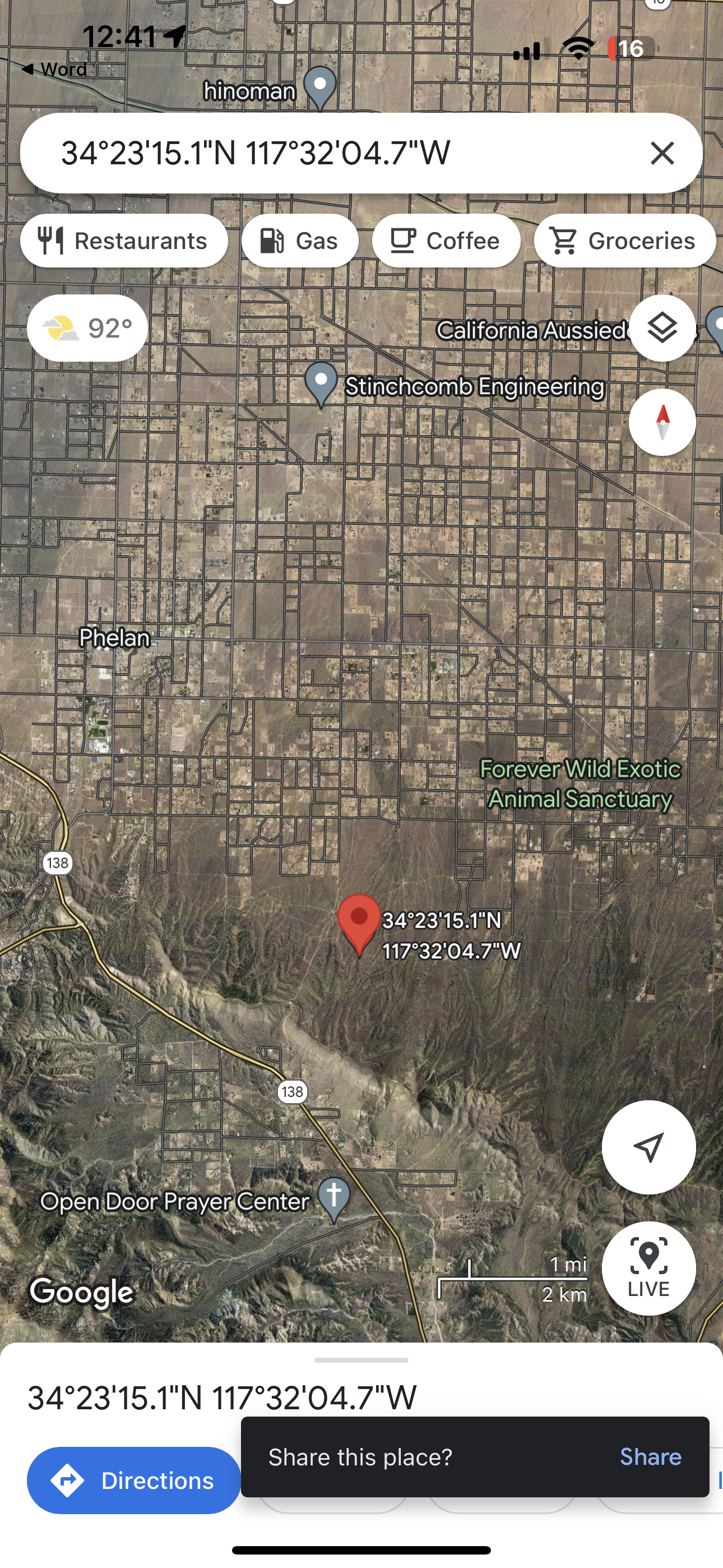Expand the place sheet handle
Image resolution: width=723 pixels, height=1568 pixels.
point(361,1360)
